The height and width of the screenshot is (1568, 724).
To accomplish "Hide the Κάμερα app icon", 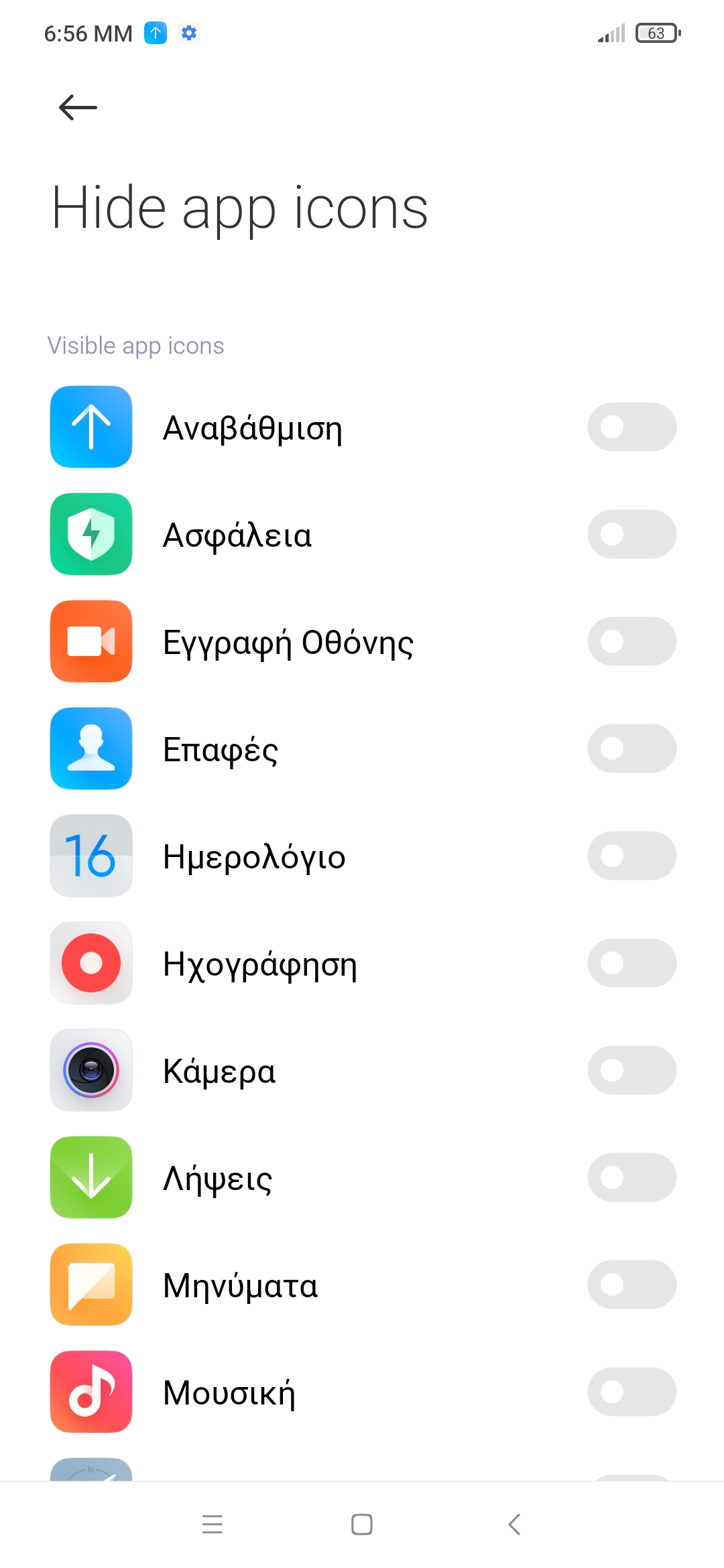I will tap(631, 1070).
